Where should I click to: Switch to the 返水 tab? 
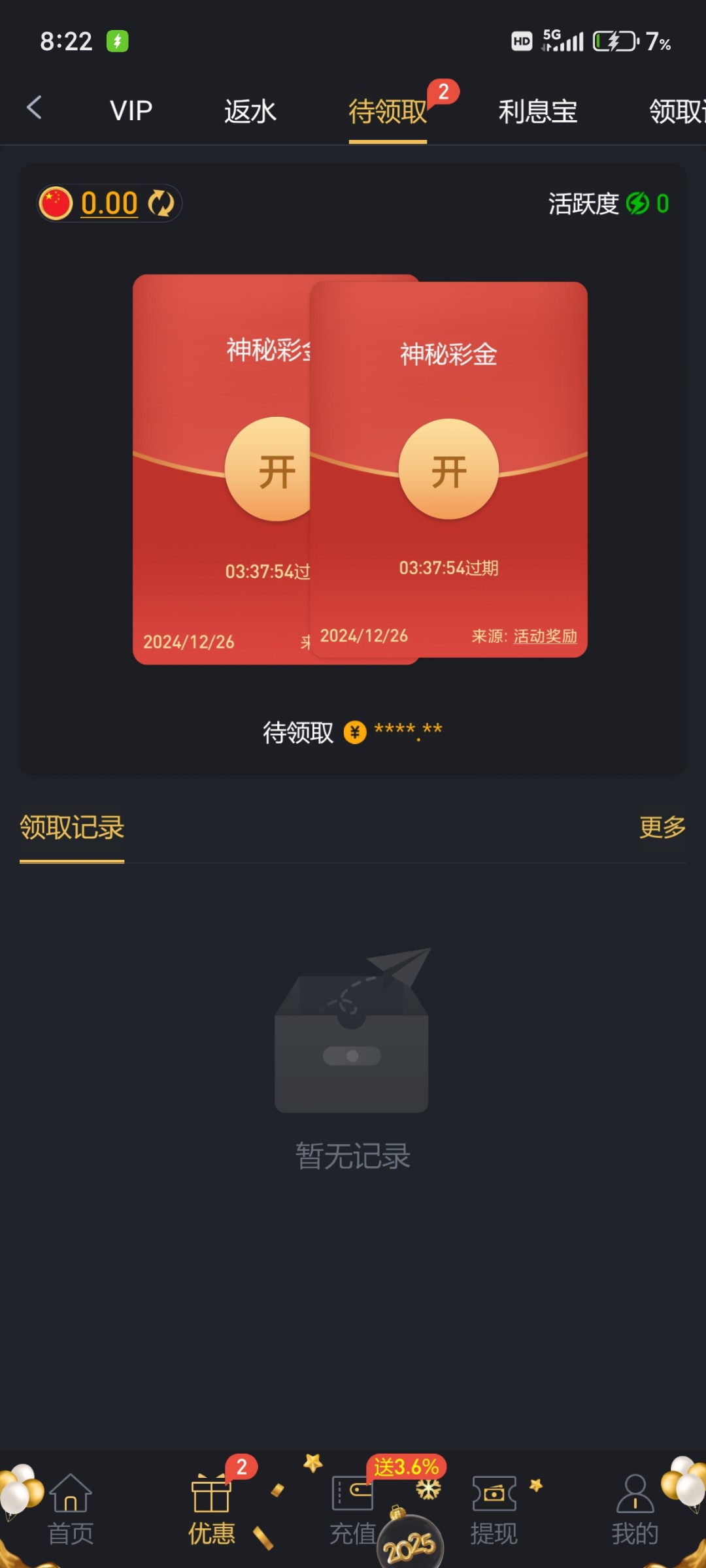tap(250, 111)
